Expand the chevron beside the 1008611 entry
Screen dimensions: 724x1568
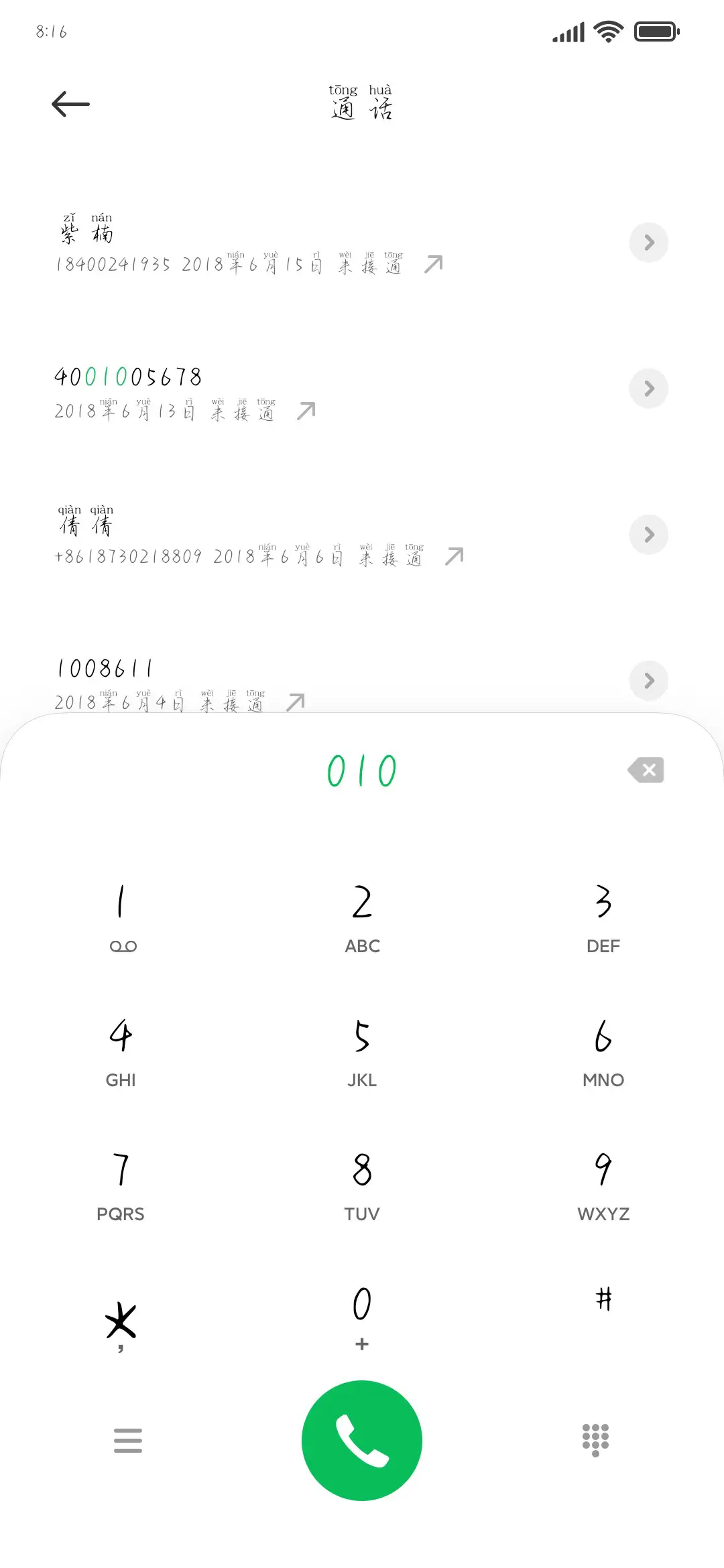pyautogui.click(x=648, y=680)
